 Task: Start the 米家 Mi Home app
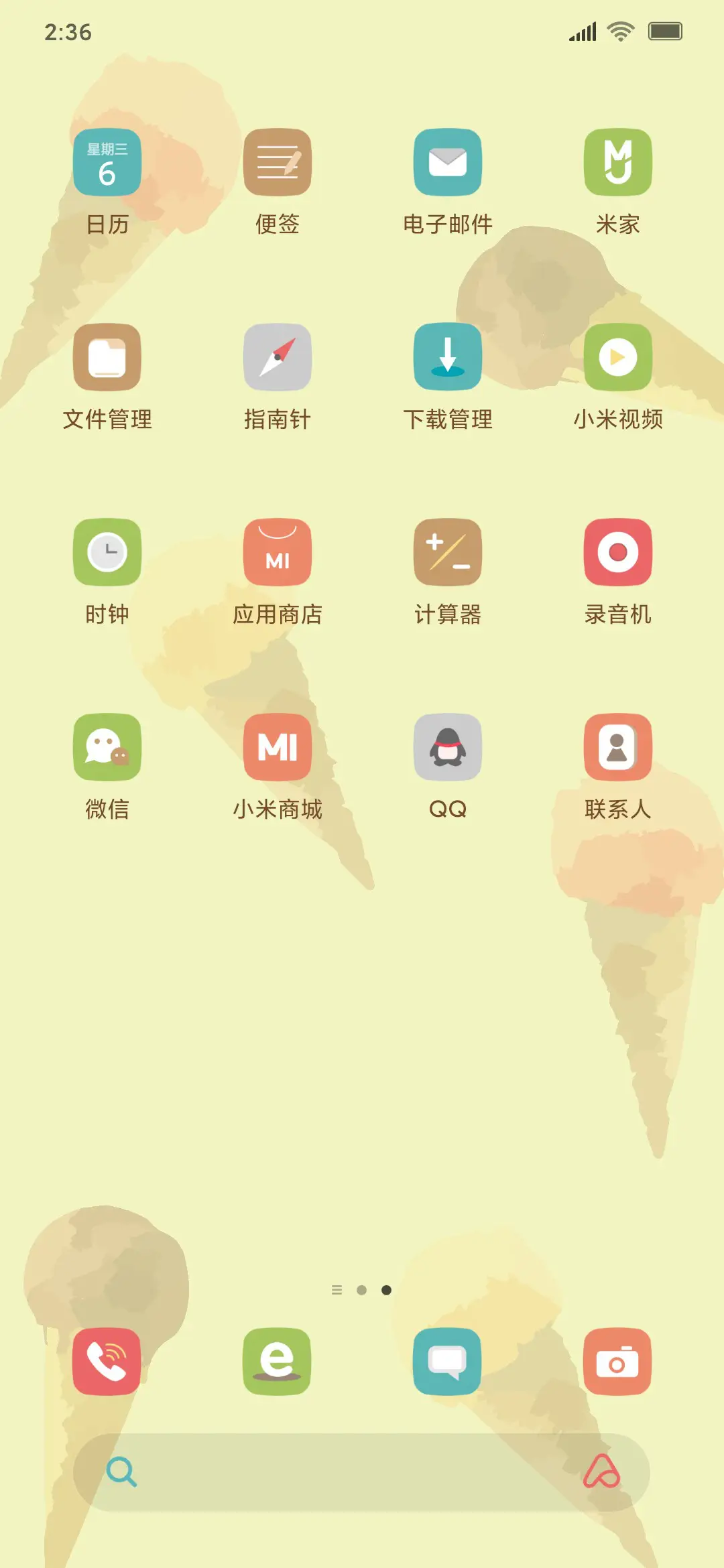coord(617,163)
